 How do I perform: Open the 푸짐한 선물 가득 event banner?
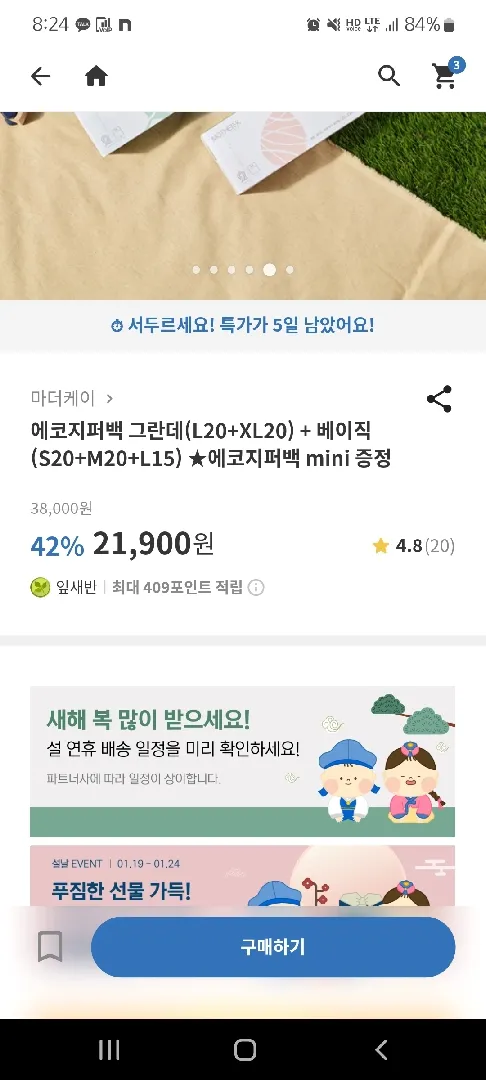tap(242, 876)
